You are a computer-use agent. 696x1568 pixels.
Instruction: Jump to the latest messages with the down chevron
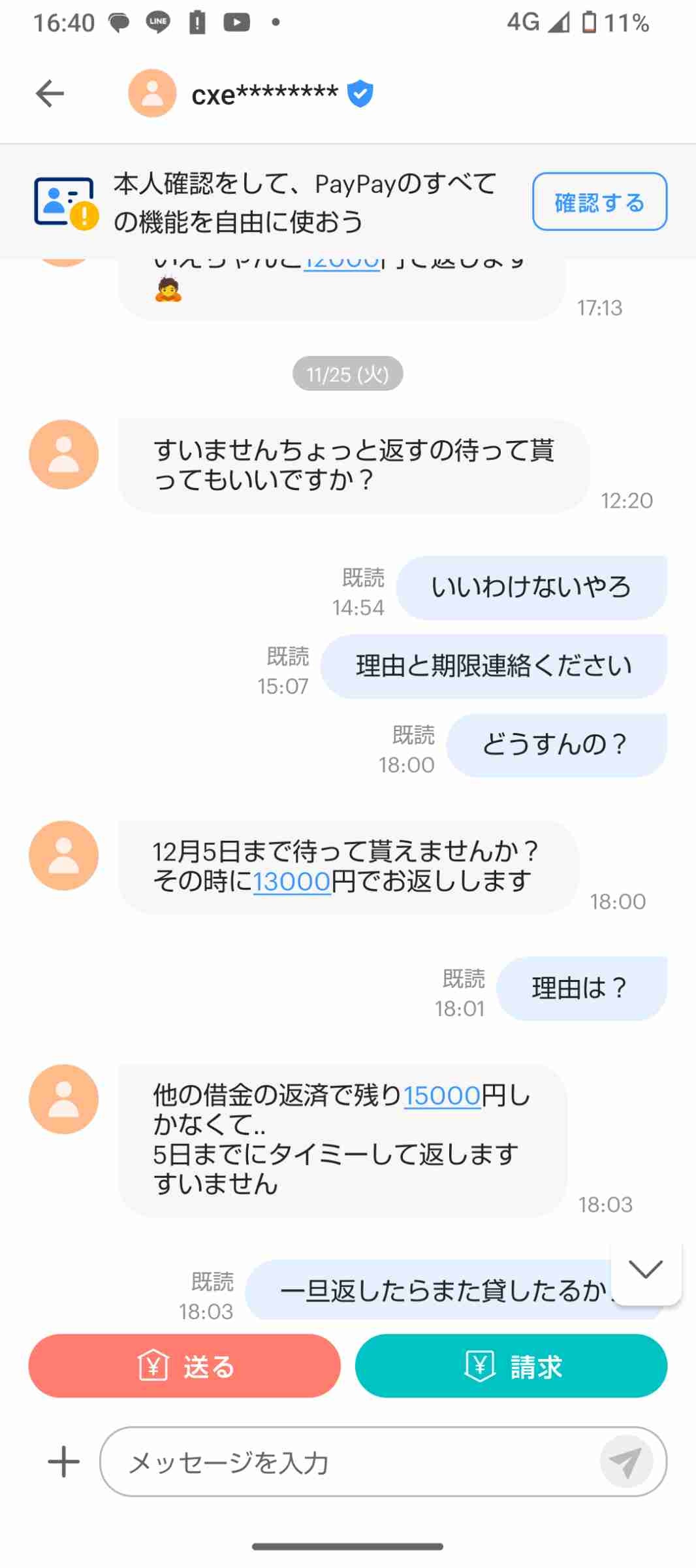click(646, 1269)
